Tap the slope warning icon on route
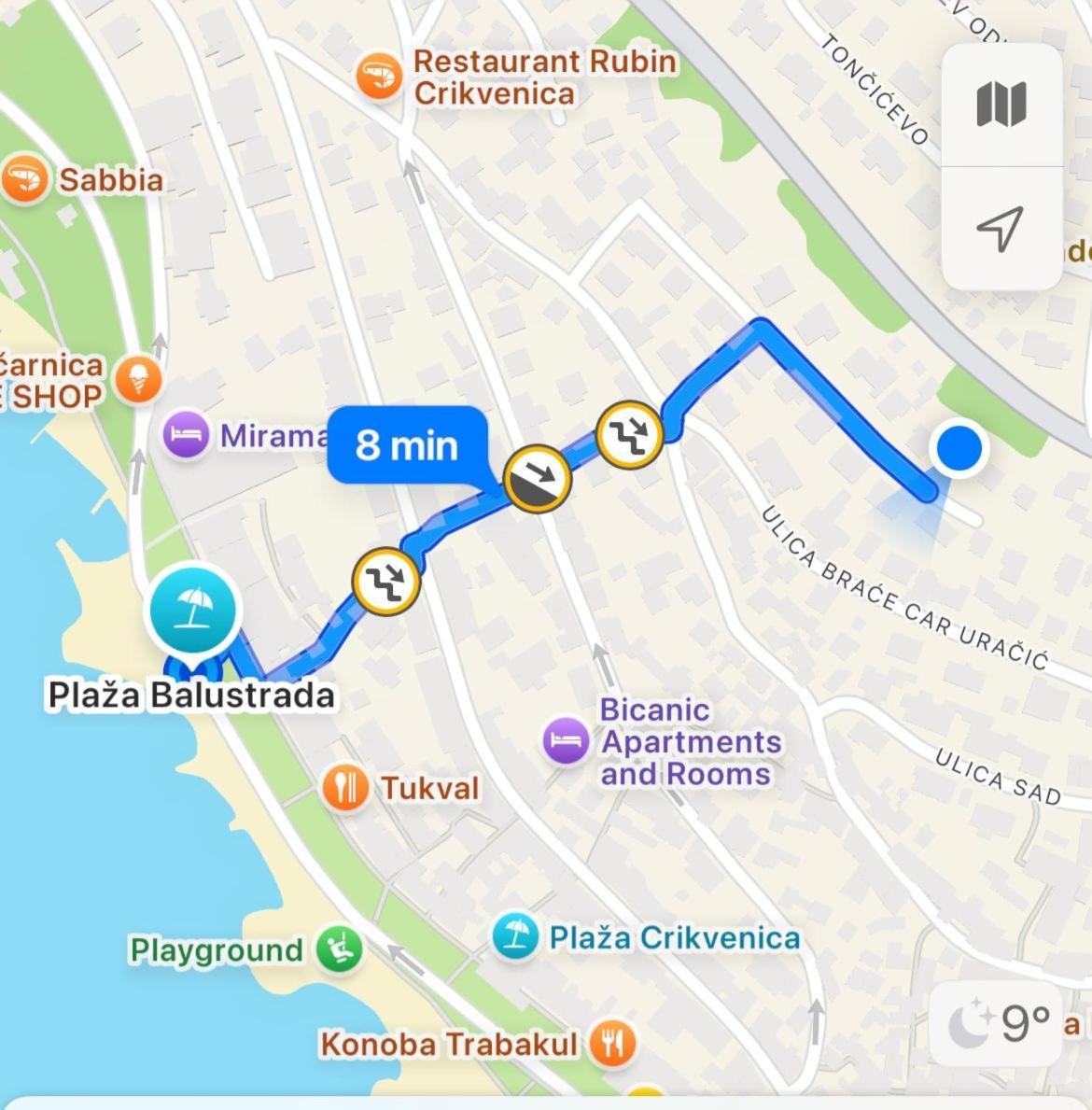Image resolution: width=1092 pixels, height=1110 pixels. tap(538, 480)
